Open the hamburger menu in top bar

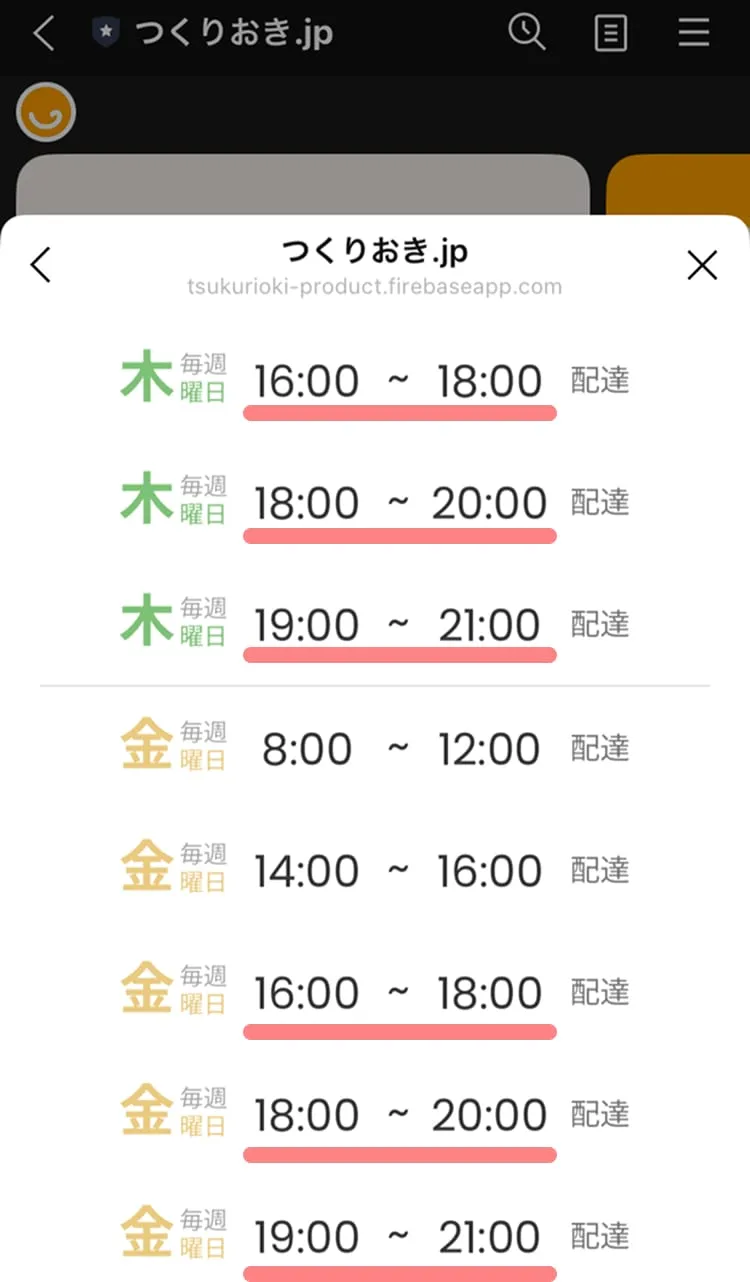(x=694, y=33)
